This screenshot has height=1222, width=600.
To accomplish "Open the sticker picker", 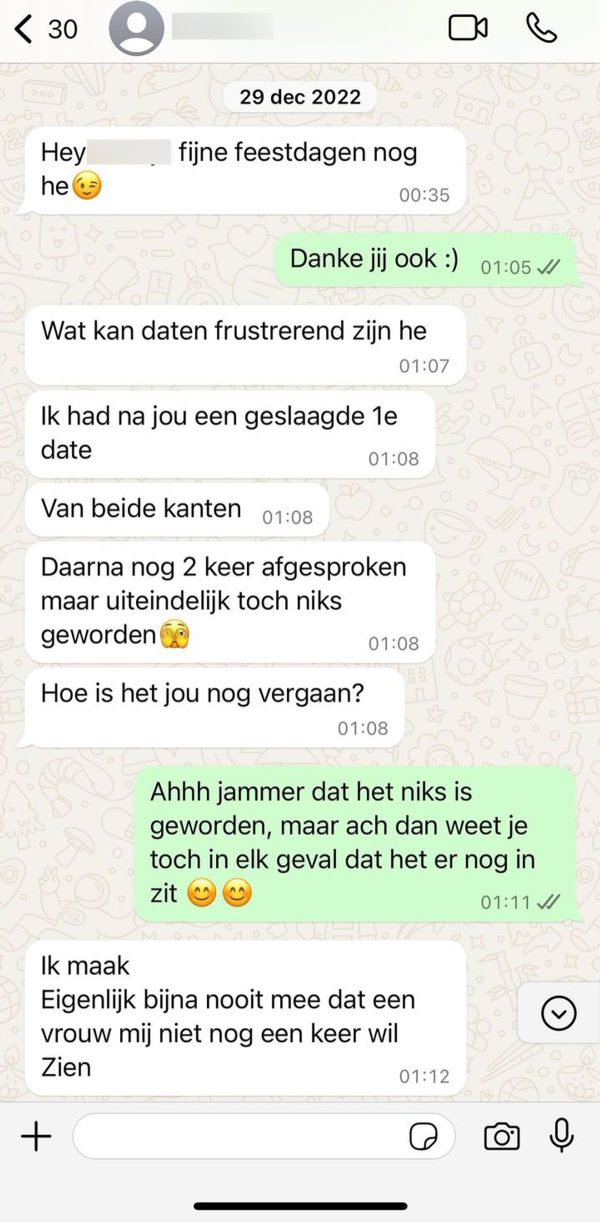I will (x=424, y=1136).
